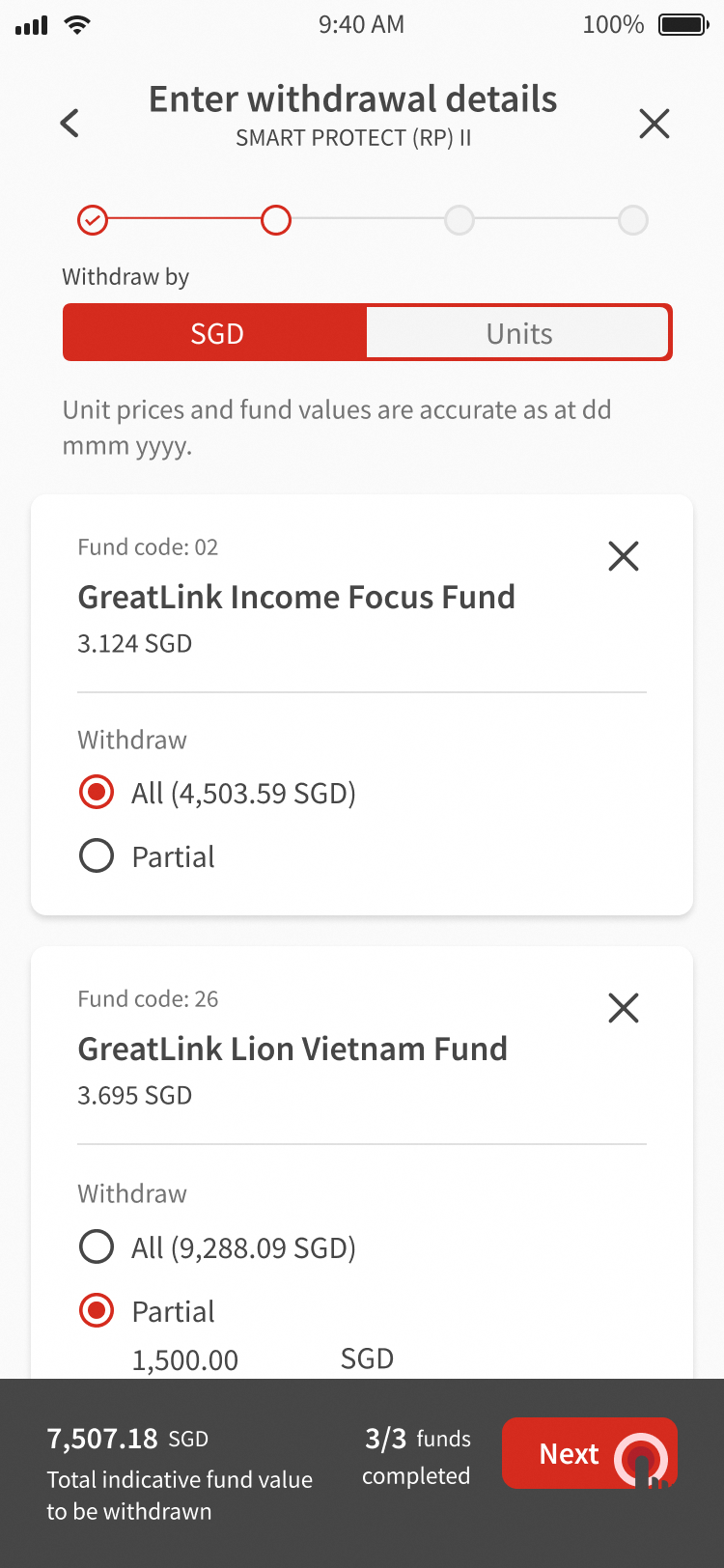Click the fourth progress step circle
Viewport: 724px width, 1568px height.
tap(632, 220)
